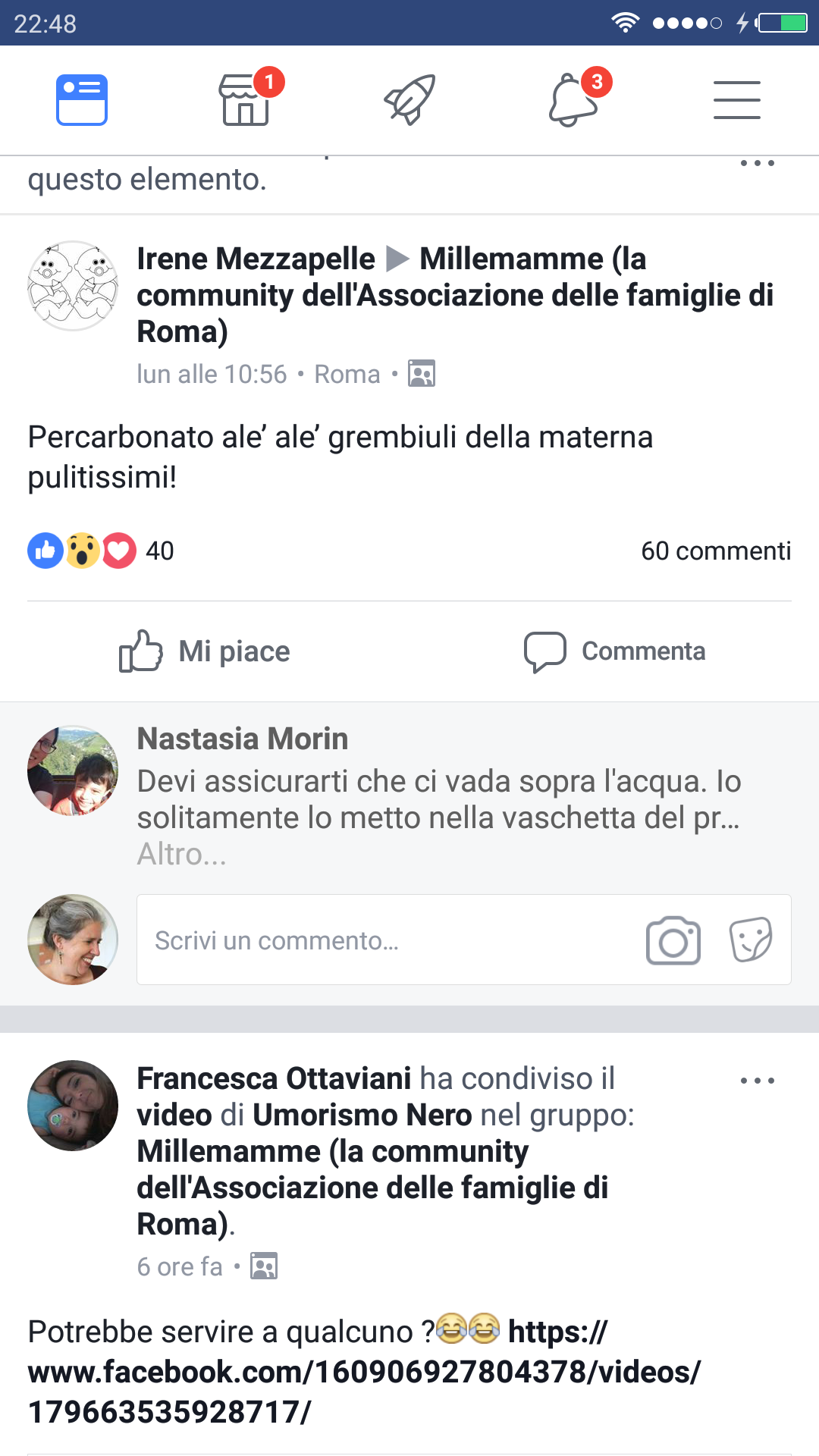Image resolution: width=819 pixels, height=1456 pixels.
Task: Attach a photo to the comment
Action: [x=673, y=940]
